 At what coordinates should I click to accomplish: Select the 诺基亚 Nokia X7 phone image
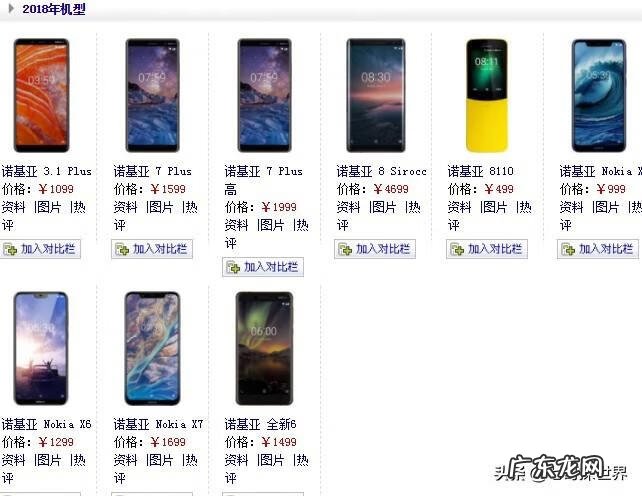coord(153,348)
